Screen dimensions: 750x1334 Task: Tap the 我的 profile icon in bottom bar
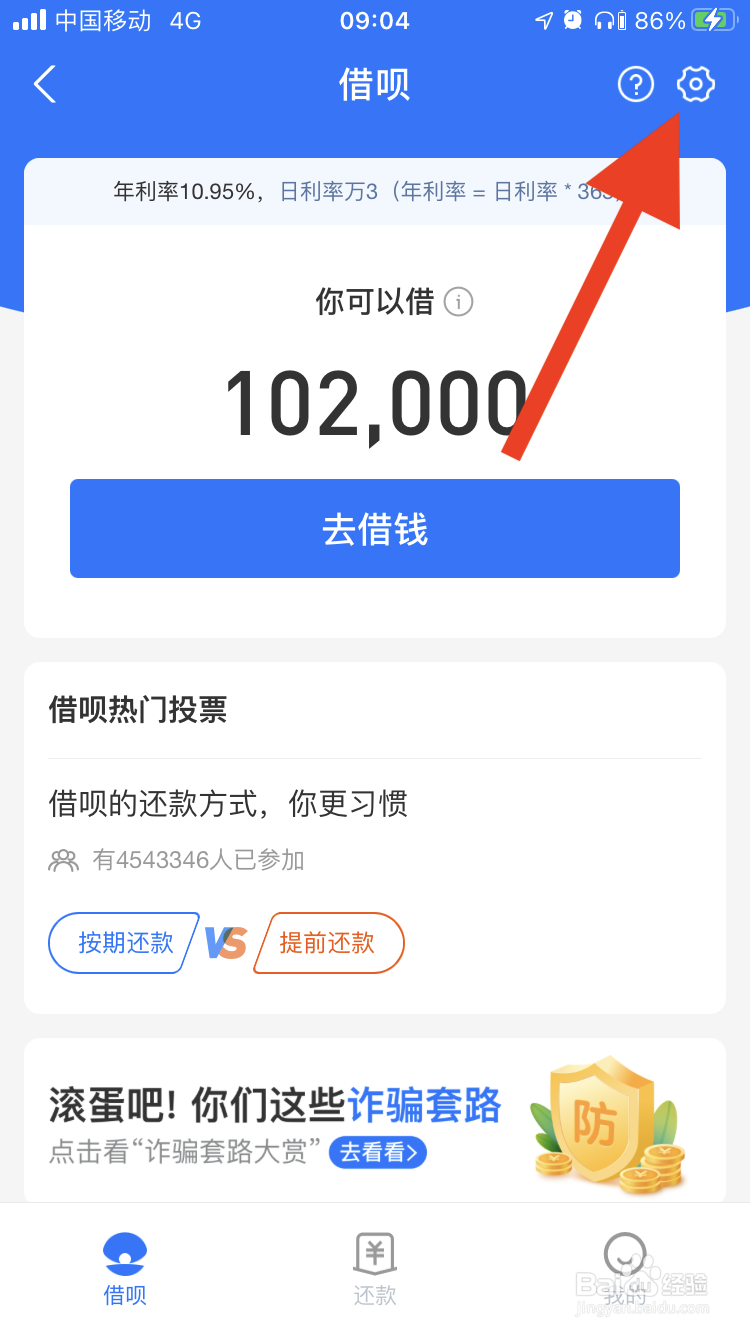[625, 1254]
